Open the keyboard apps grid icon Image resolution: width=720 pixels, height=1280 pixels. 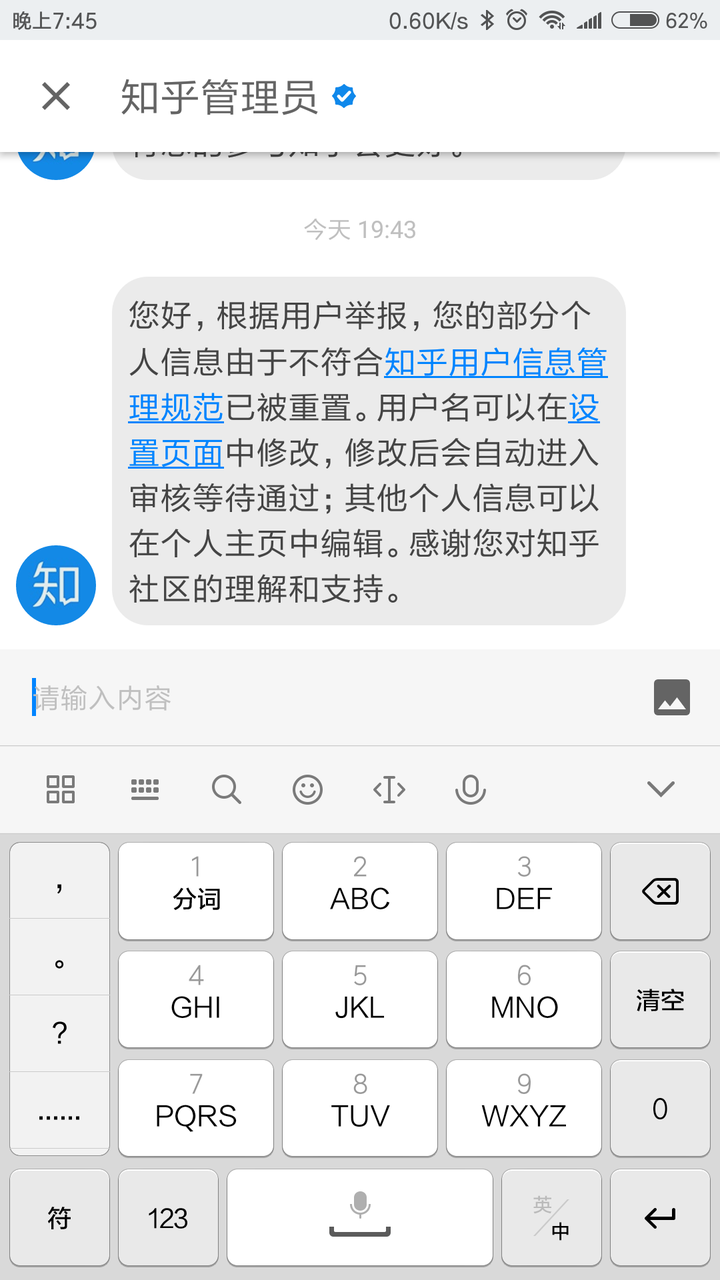click(60, 789)
